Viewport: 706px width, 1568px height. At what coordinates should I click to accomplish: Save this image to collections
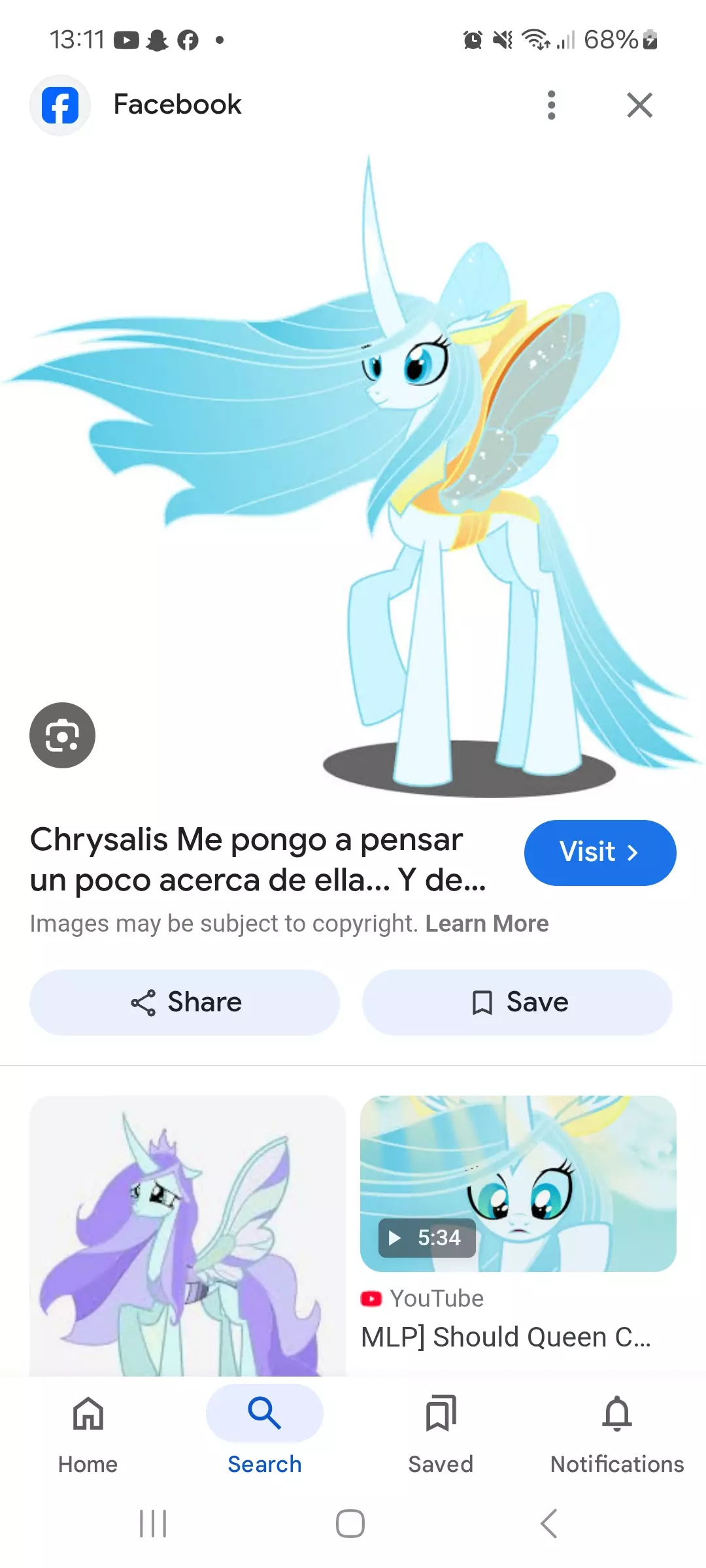[x=517, y=1002]
